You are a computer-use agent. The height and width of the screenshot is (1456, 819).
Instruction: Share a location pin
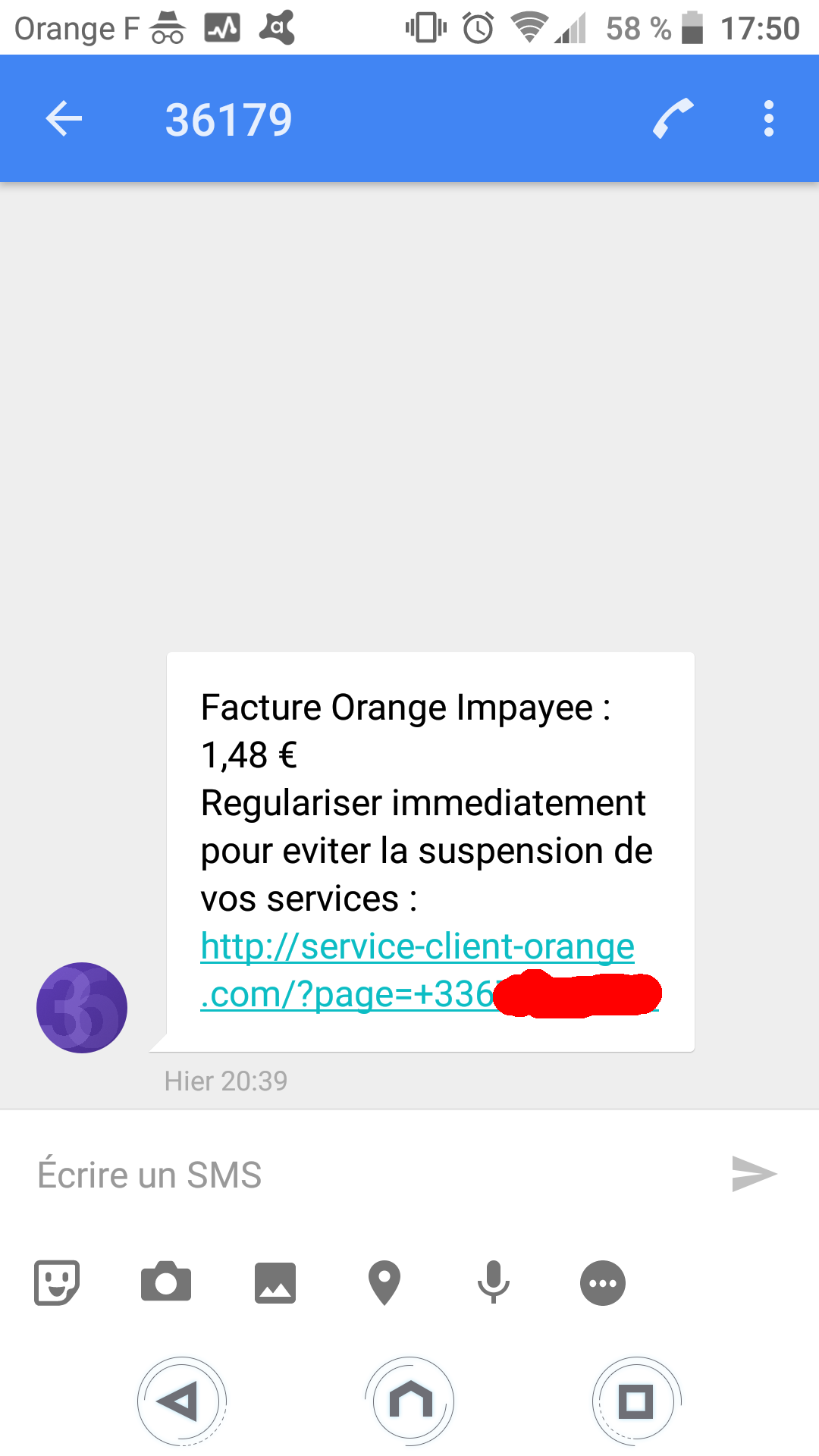[384, 1283]
